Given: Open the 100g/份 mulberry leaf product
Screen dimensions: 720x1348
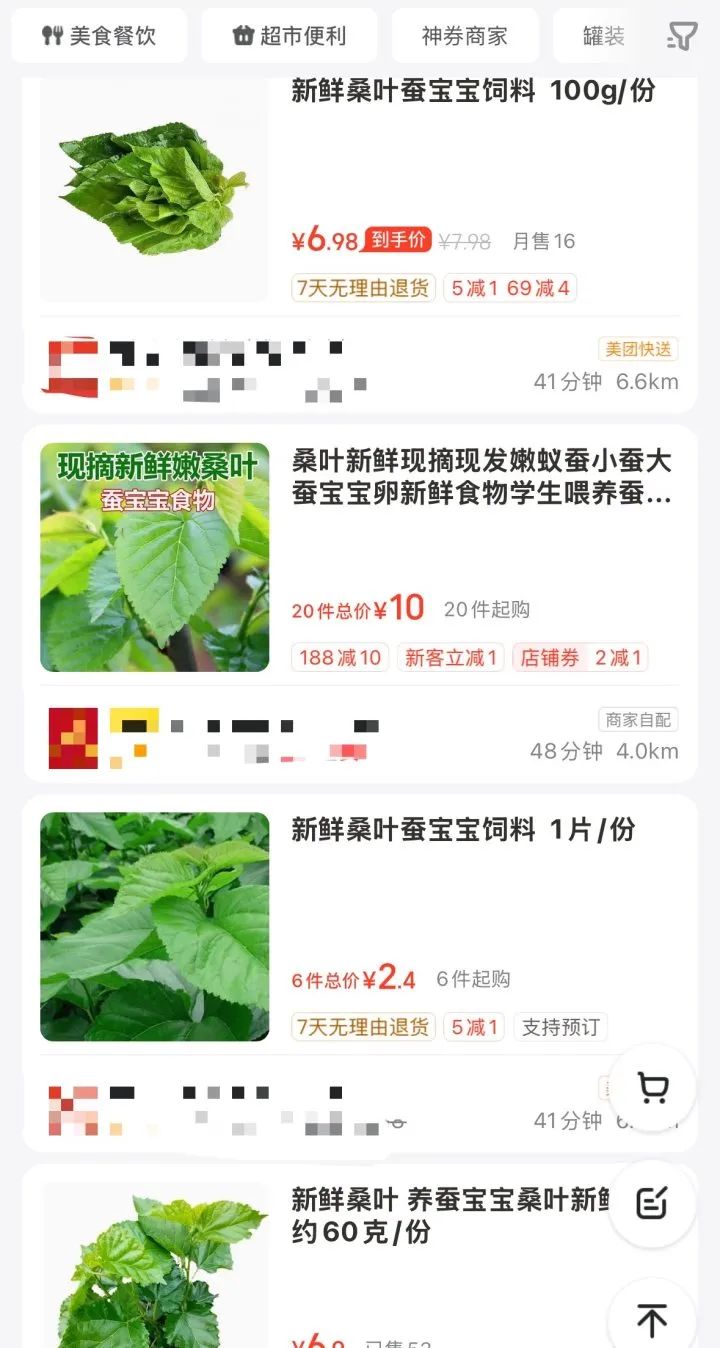Looking at the screenshot, I should point(472,91).
